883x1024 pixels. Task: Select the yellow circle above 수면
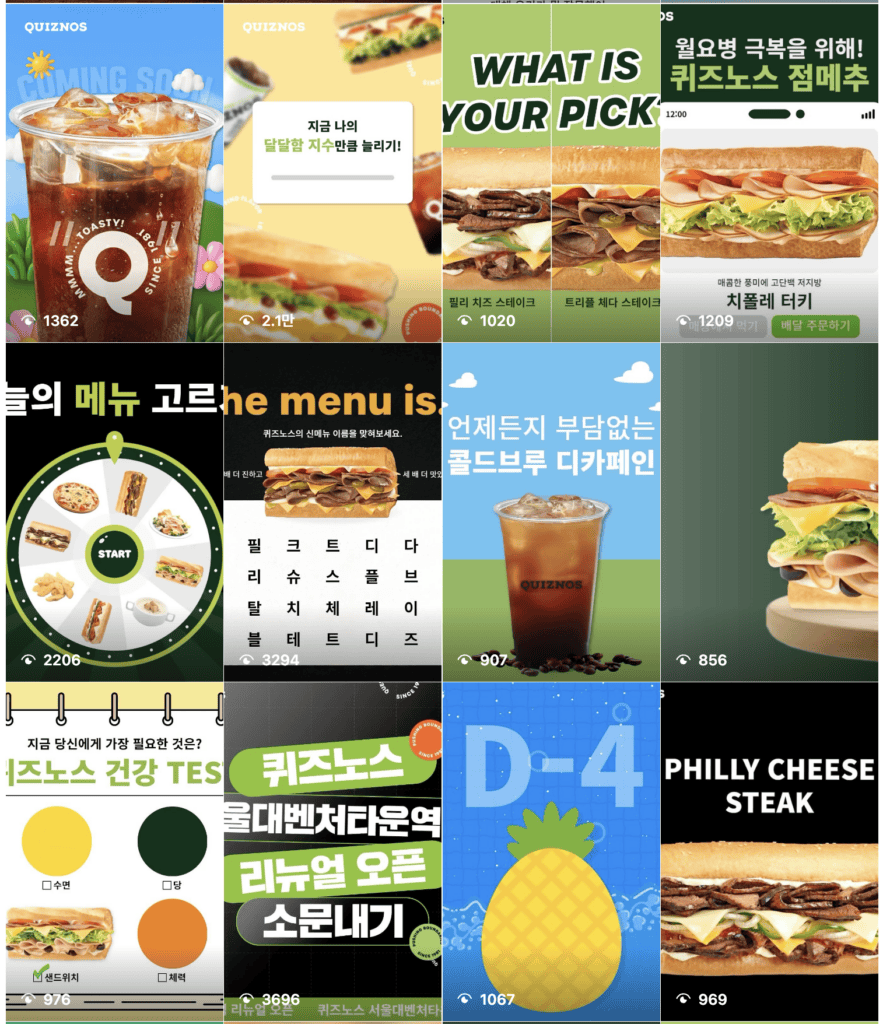click(56, 840)
